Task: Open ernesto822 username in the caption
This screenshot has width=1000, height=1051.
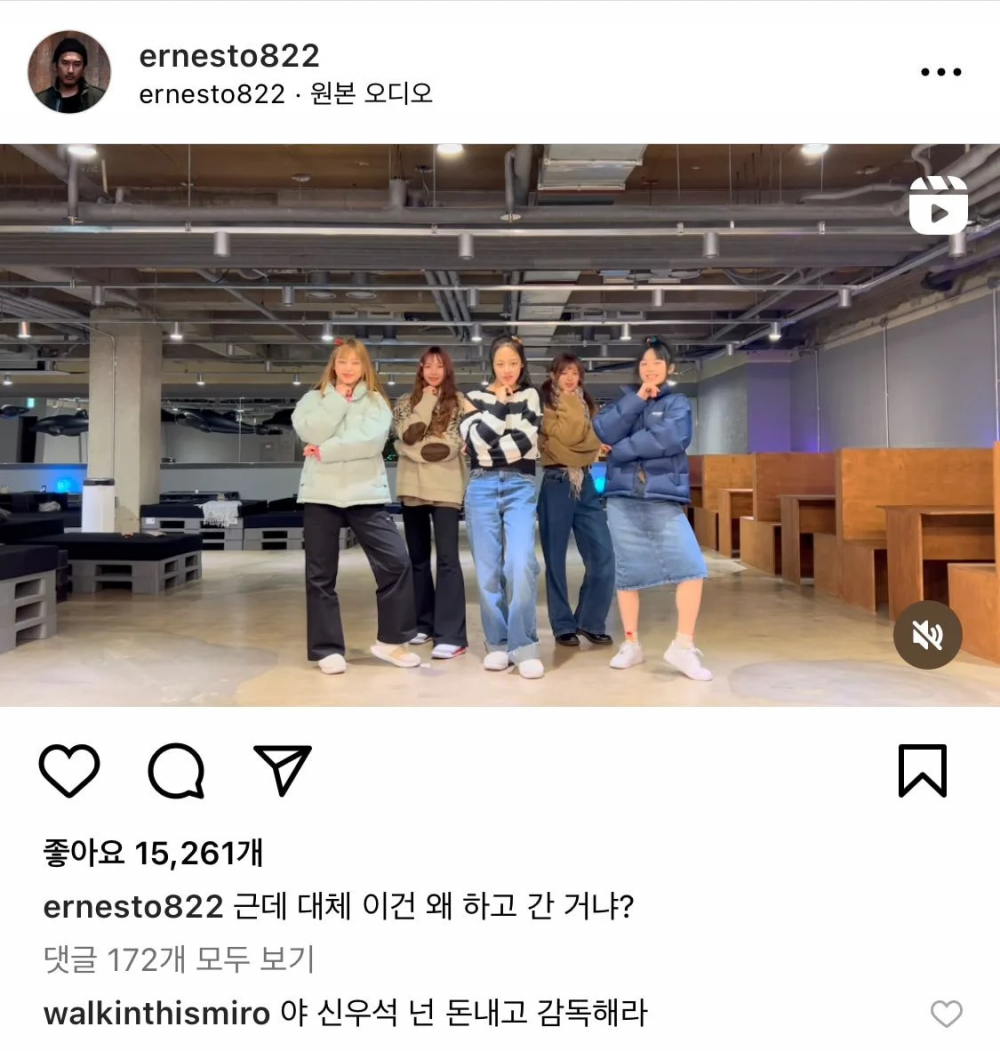Action: point(133,907)
